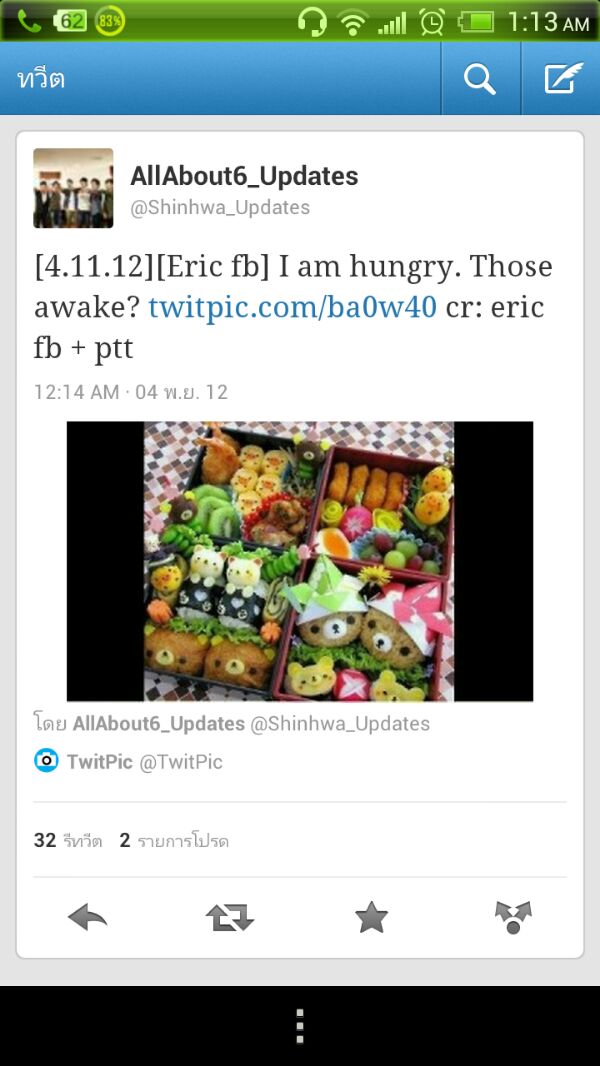Screen dimensions: 600x1066
Task: Open TwitPic @TwitPic account
Action: click(x=128, y=761)
